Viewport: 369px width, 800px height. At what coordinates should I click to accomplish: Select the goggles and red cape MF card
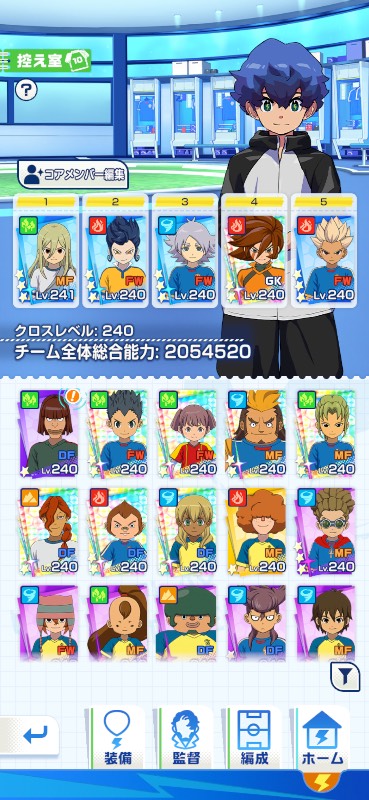click(x=326, y=531)
